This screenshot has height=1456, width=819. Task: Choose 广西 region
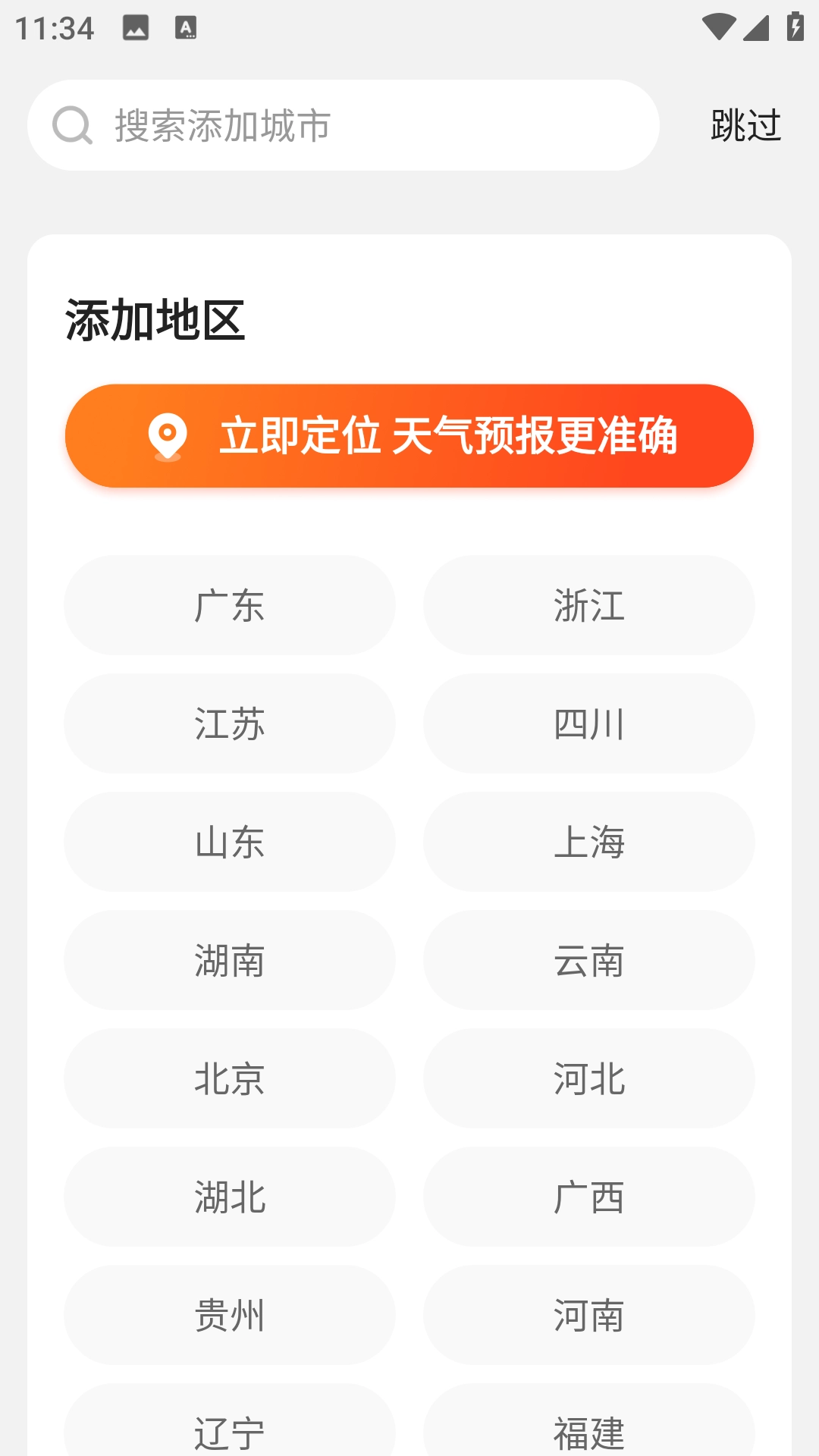tap(589, 1197)
